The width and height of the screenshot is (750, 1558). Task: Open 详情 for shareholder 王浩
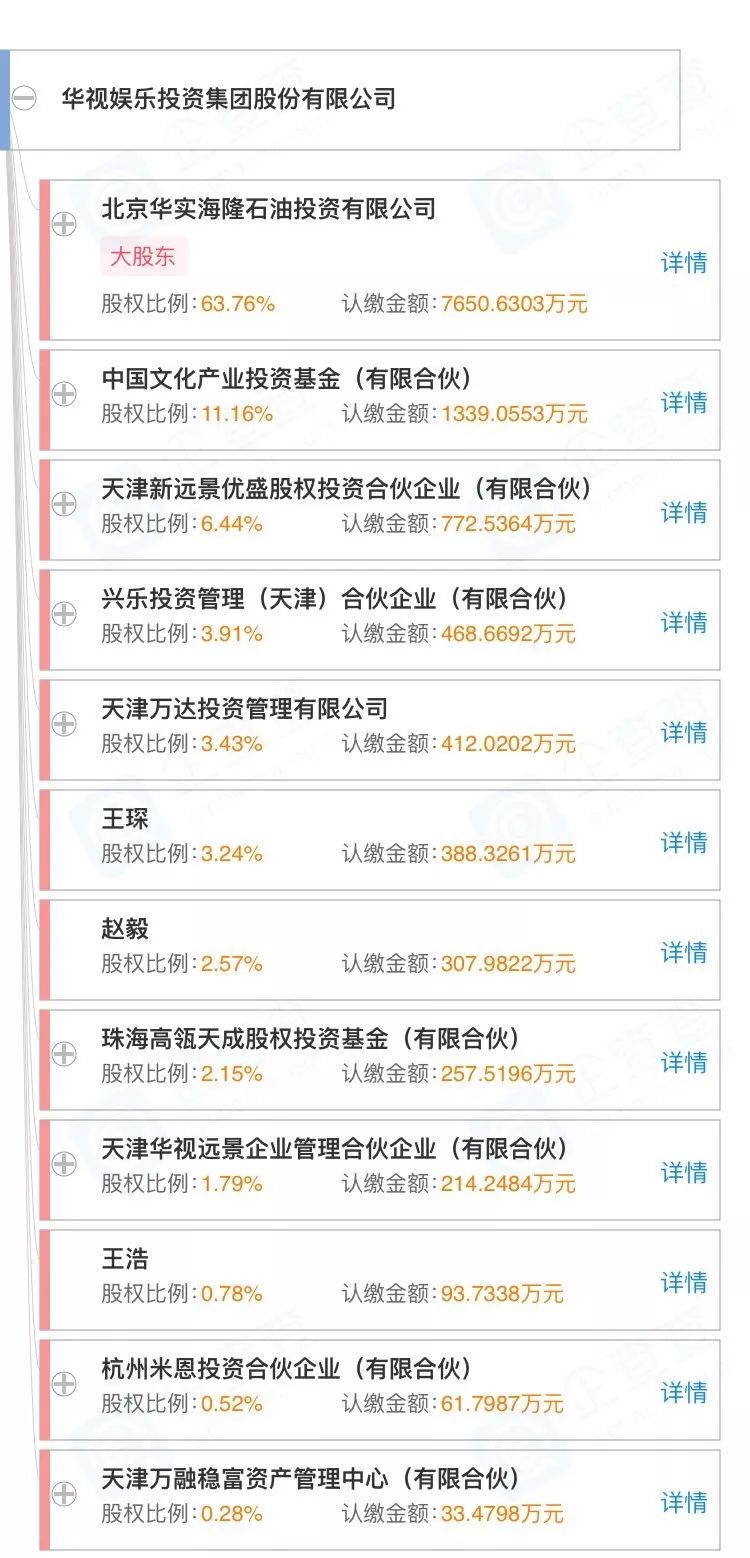click(684, 1283)
